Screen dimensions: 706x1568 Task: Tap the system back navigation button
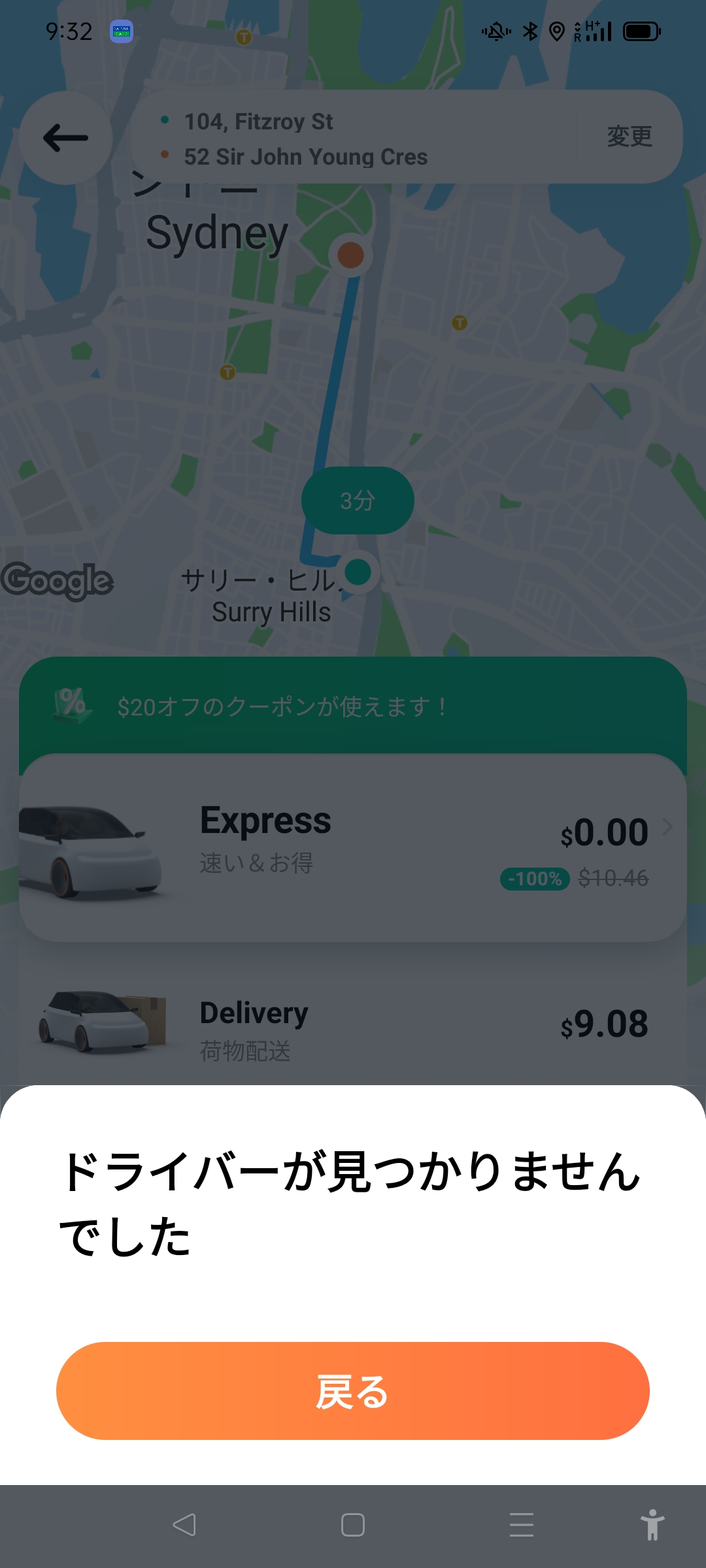184,1525
